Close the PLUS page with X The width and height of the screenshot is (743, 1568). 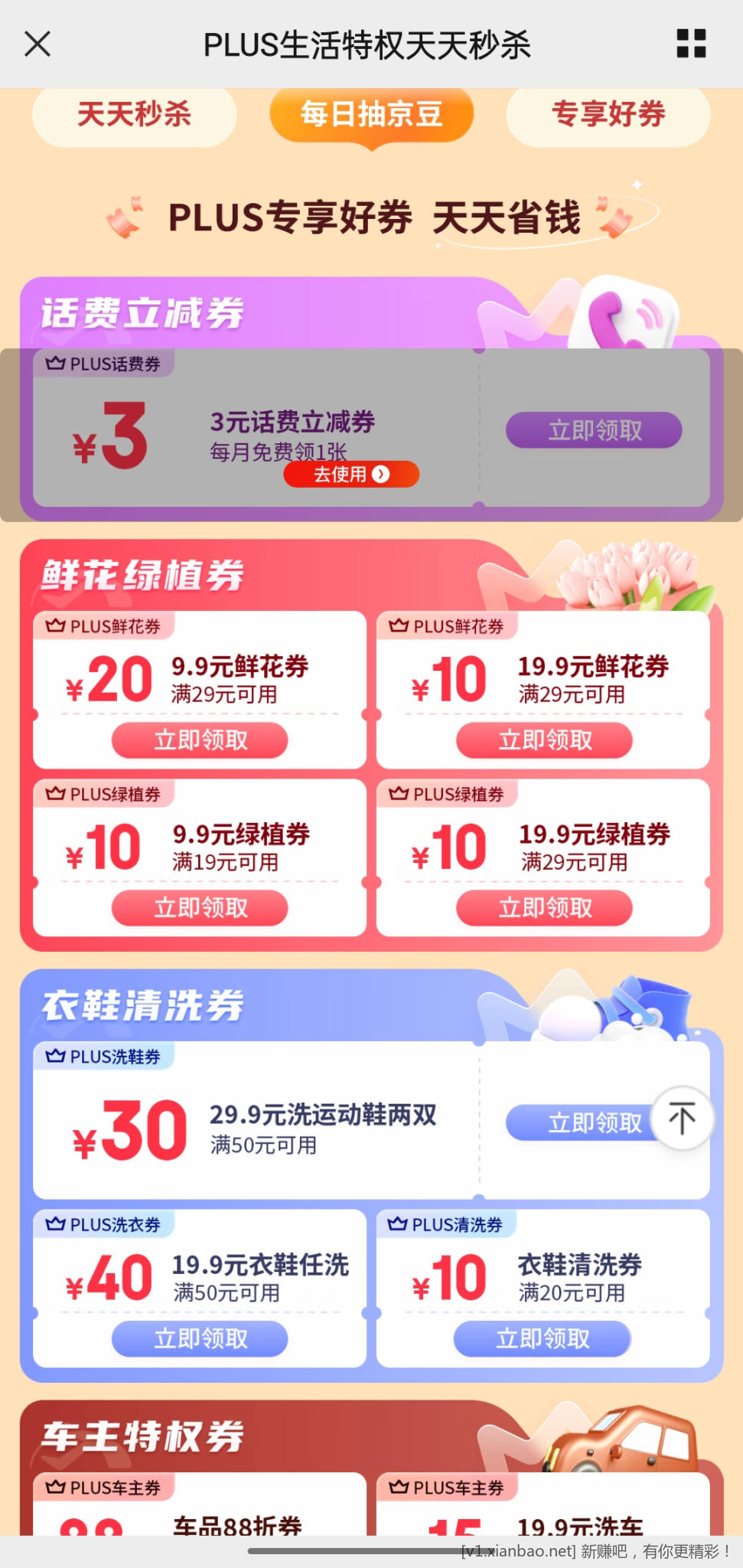click(x=37, y=44)
